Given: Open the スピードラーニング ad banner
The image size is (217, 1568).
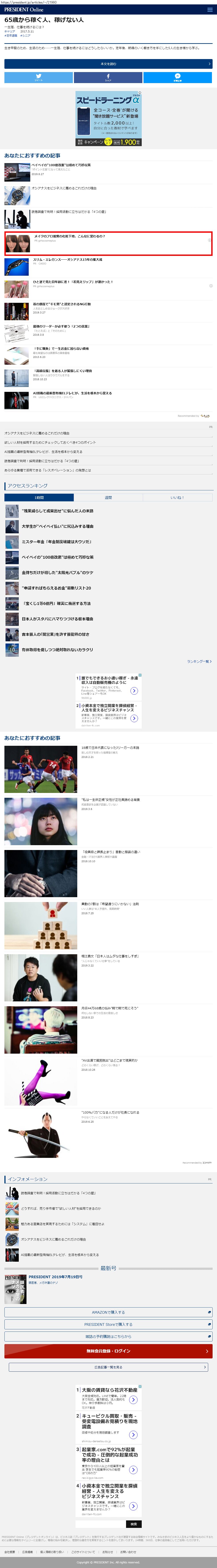Looking at the screenshot, I should [109, 119].
